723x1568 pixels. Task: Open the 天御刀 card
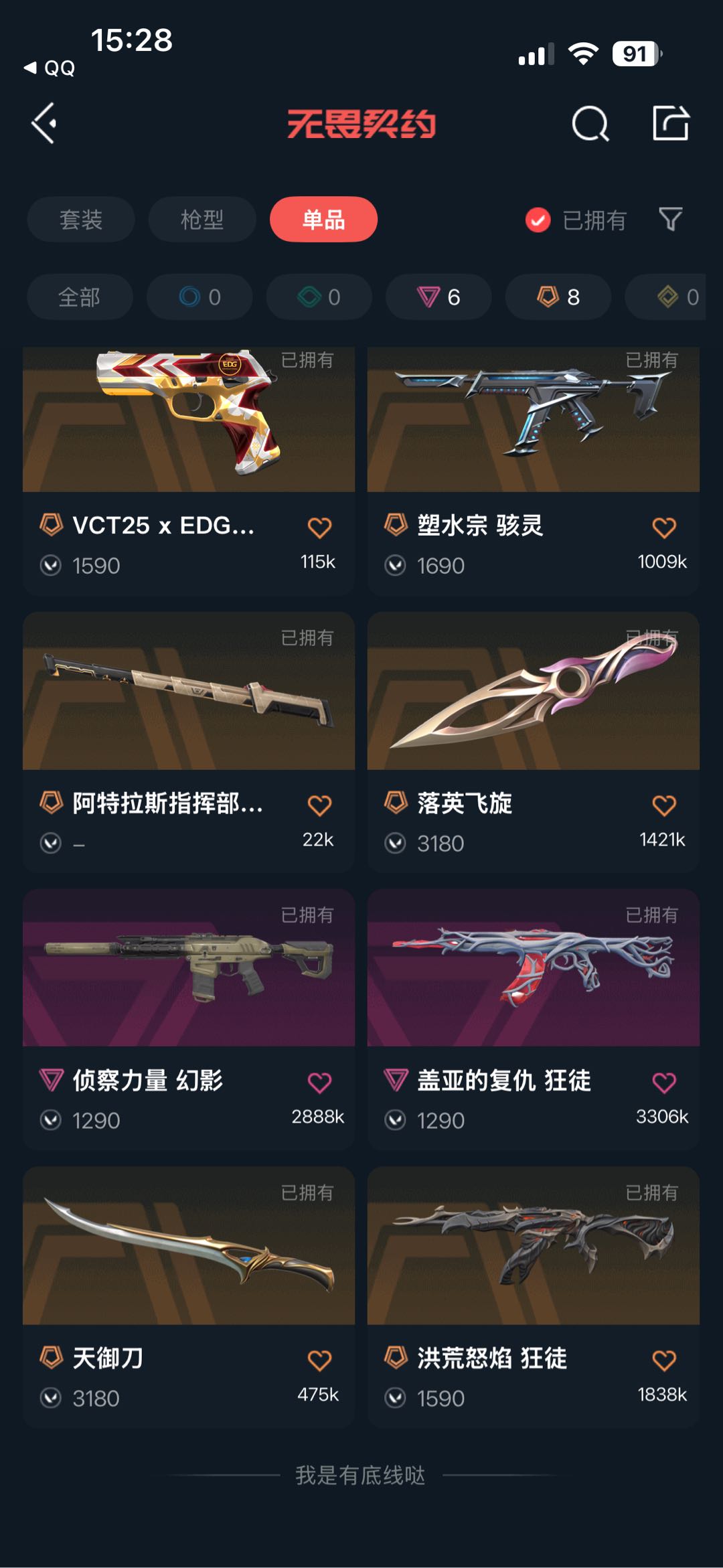(x=189, y=1297)
